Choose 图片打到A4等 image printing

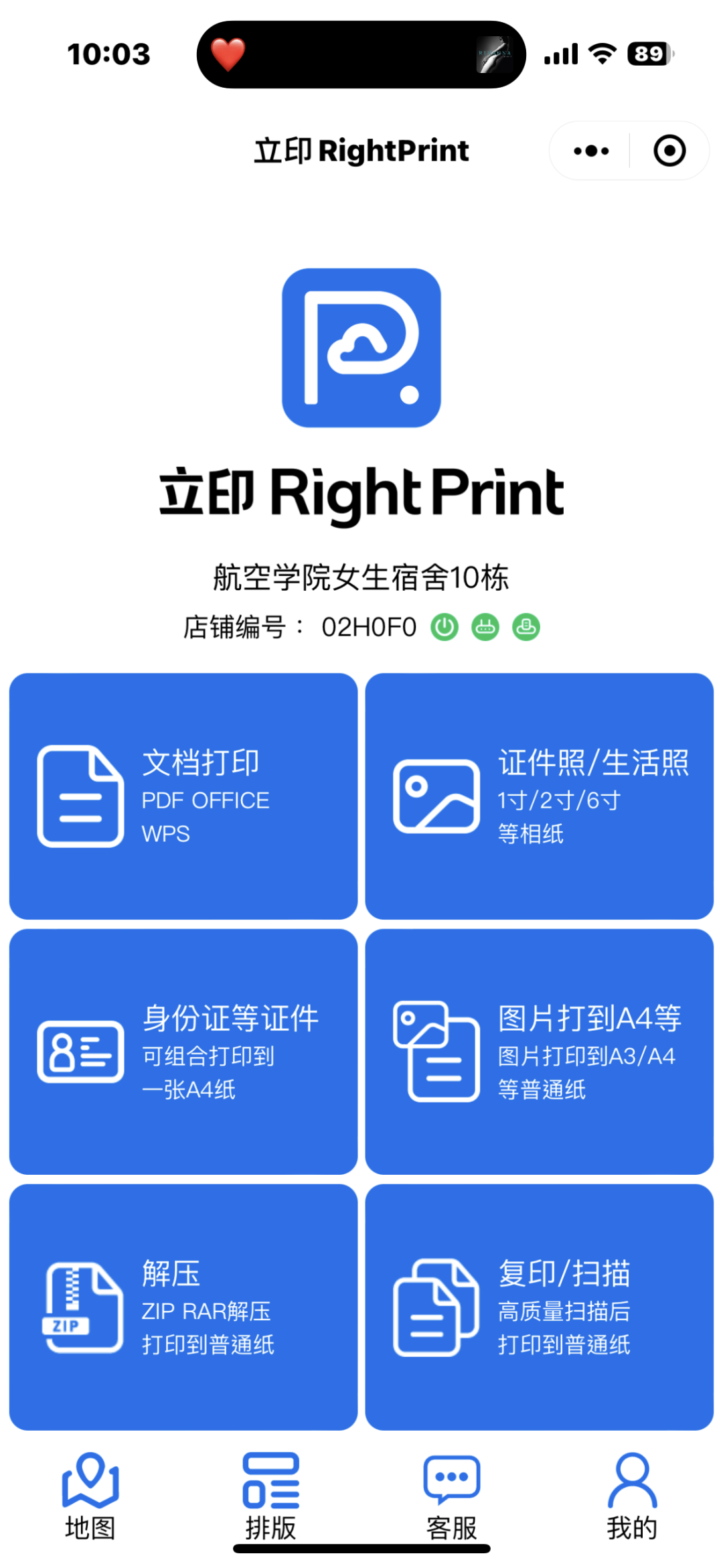pyautogui.click(x=539, y=1051)
